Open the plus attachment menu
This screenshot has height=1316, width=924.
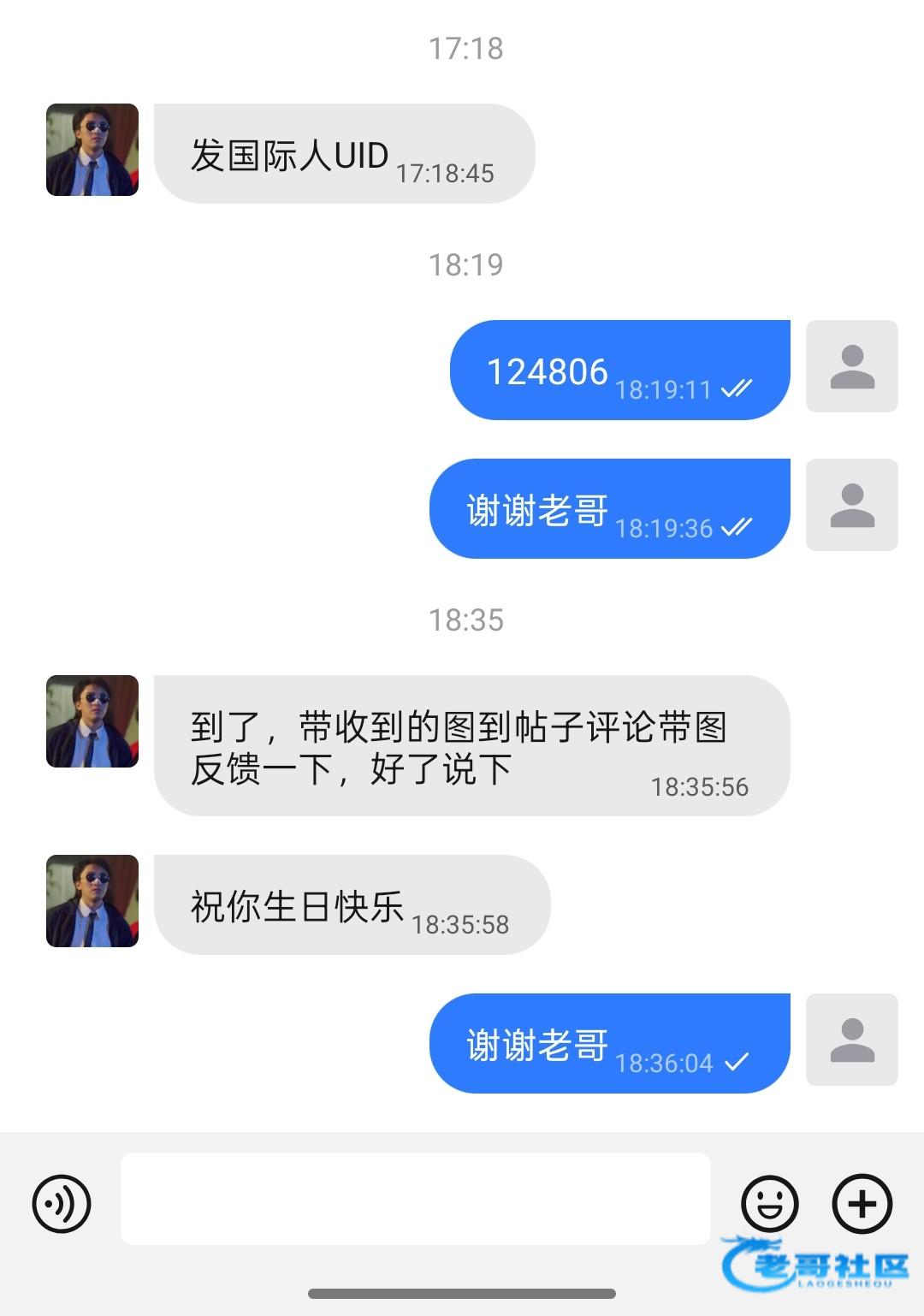(862, 1203)
